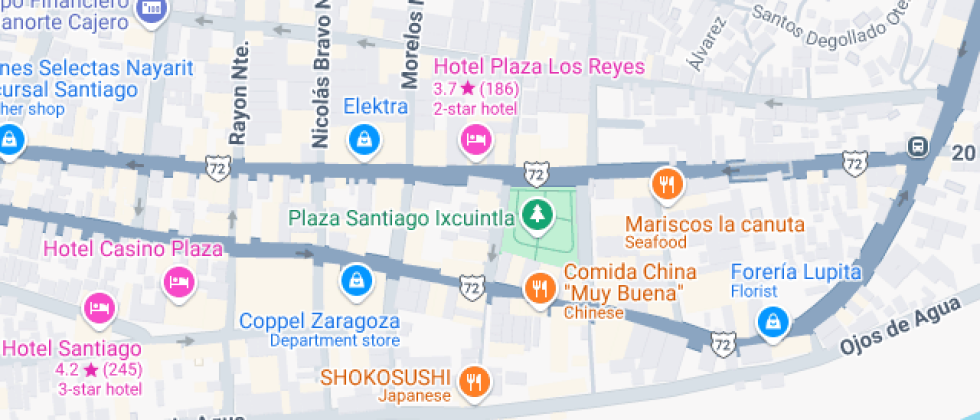Viewport: 980px width, 420px height.
Task: Open the Mariscos la canuta restaurant pin
Action: [668, 186]
